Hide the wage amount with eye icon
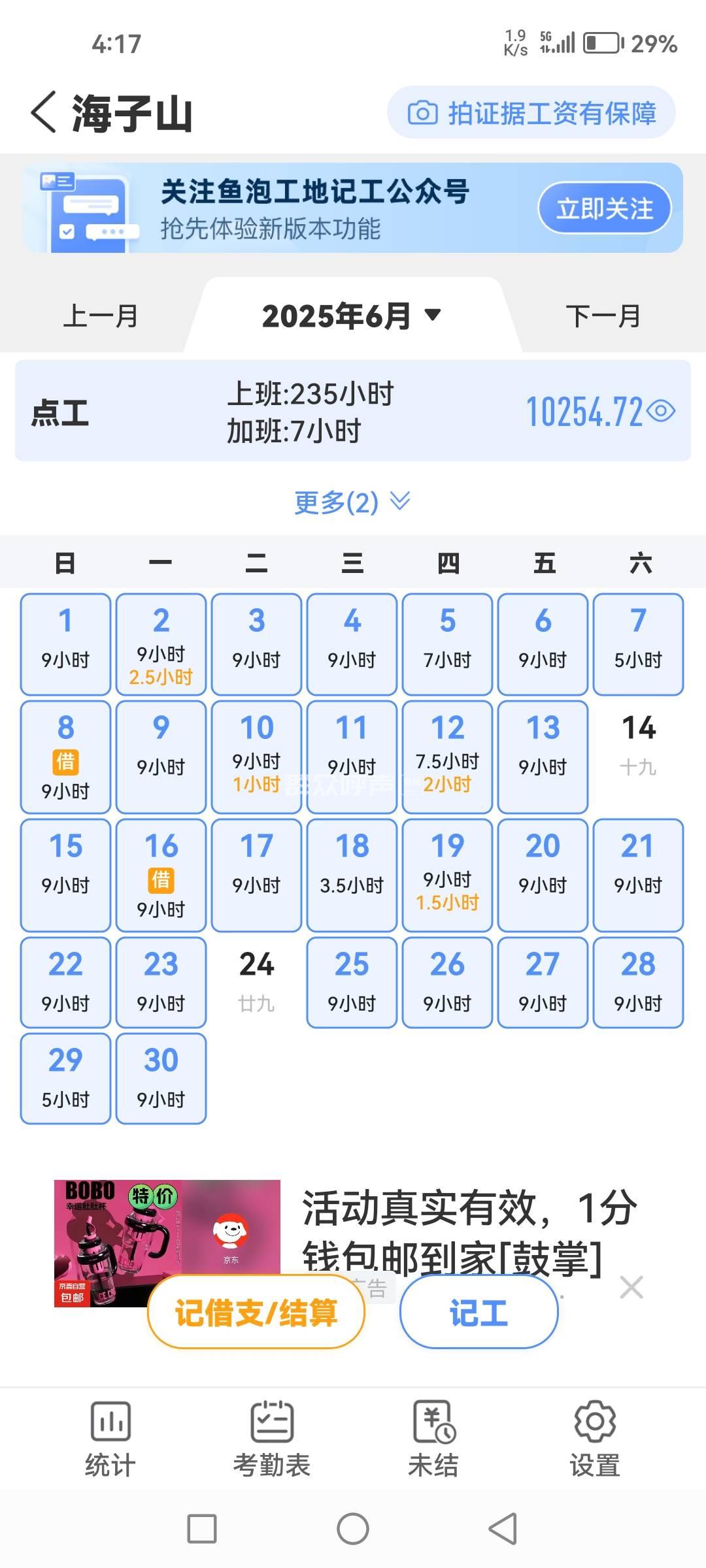 [662, 412]
